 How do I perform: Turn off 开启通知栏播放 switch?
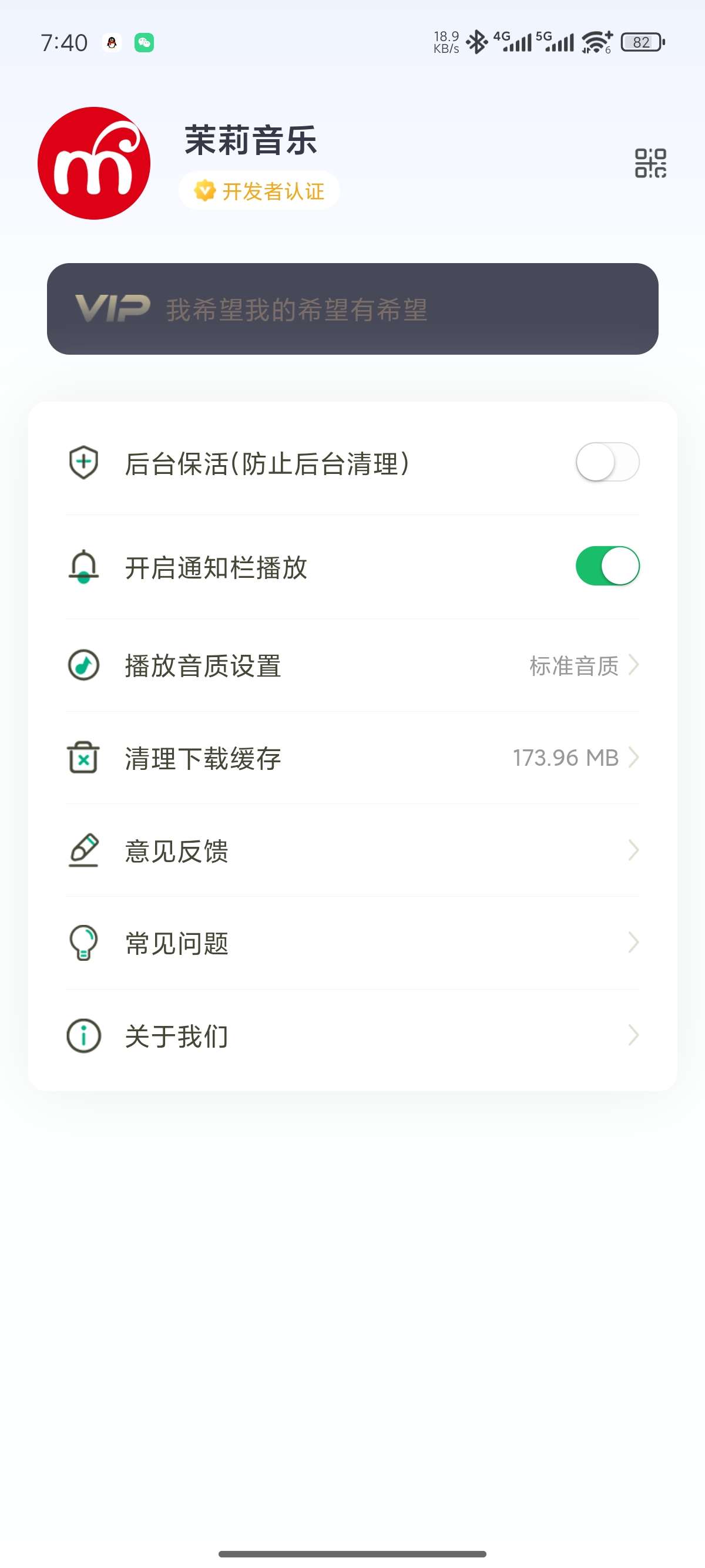(607, 566)
